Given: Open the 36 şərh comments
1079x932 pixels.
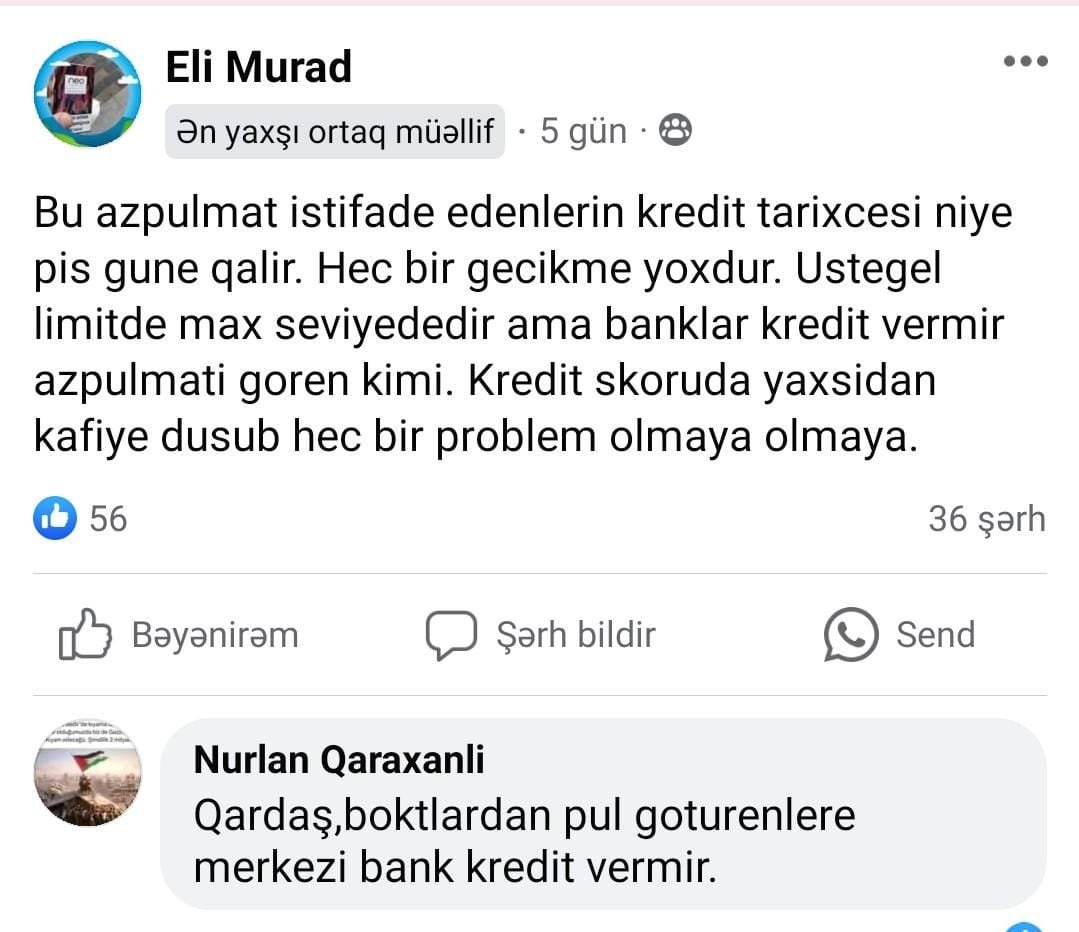Looking at the screenshot, I should coord(986,519).
